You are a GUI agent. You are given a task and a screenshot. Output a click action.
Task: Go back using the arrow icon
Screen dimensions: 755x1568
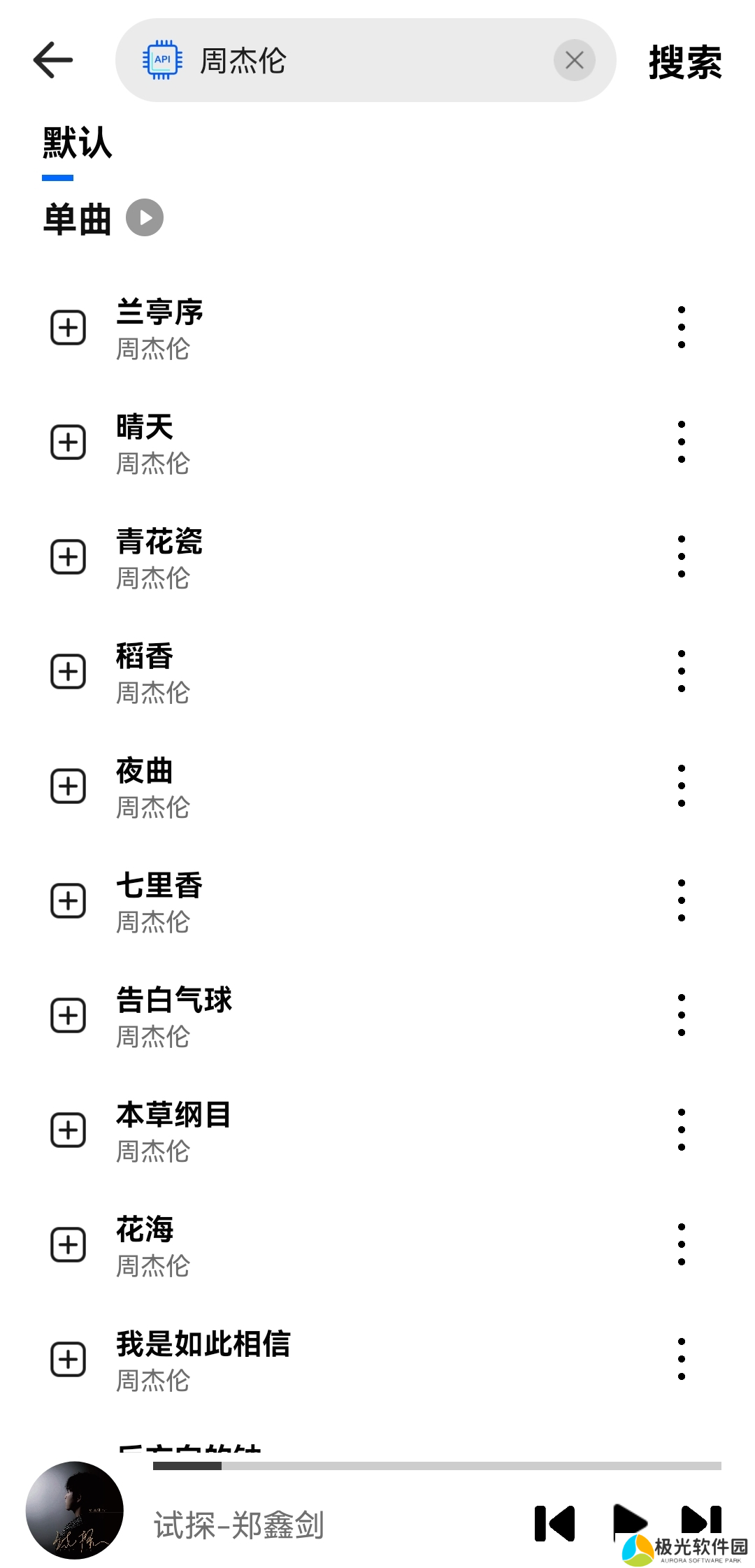coord(53,60)
